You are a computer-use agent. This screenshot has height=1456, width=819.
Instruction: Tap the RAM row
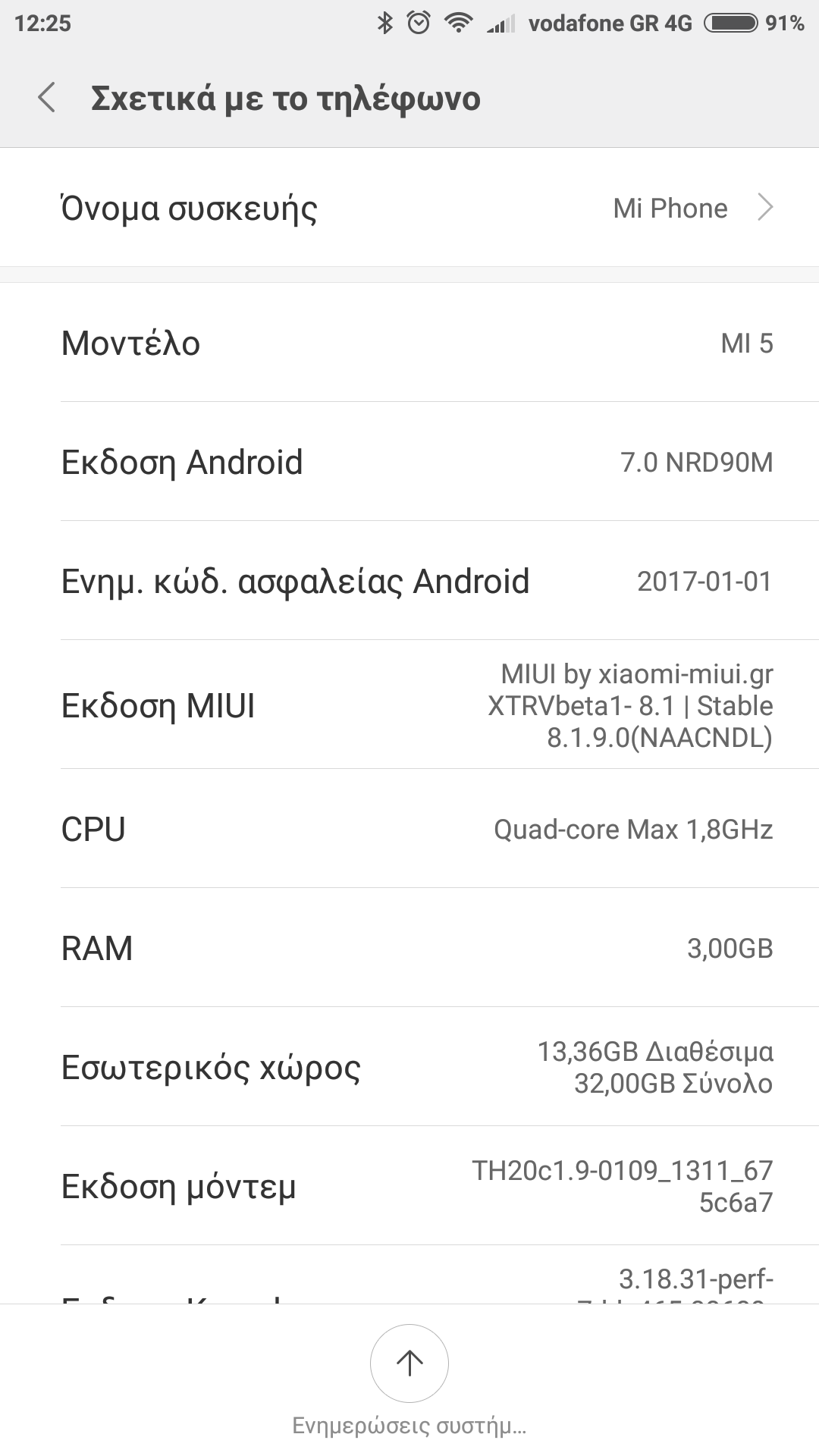(x=409, y=948)
